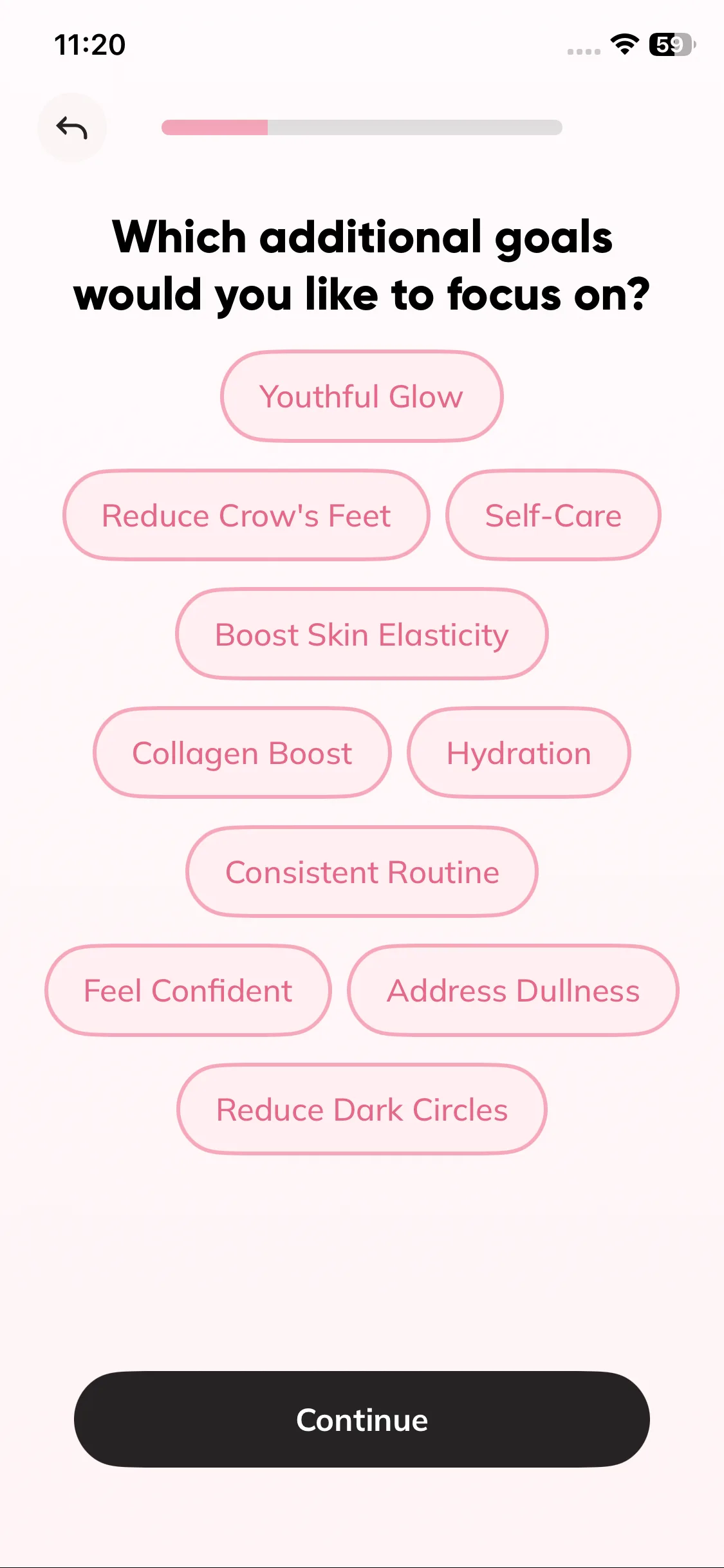The image size is (724, 1568).
Task: Select Reduce Dark Circles
Action: pos(362,1110)
